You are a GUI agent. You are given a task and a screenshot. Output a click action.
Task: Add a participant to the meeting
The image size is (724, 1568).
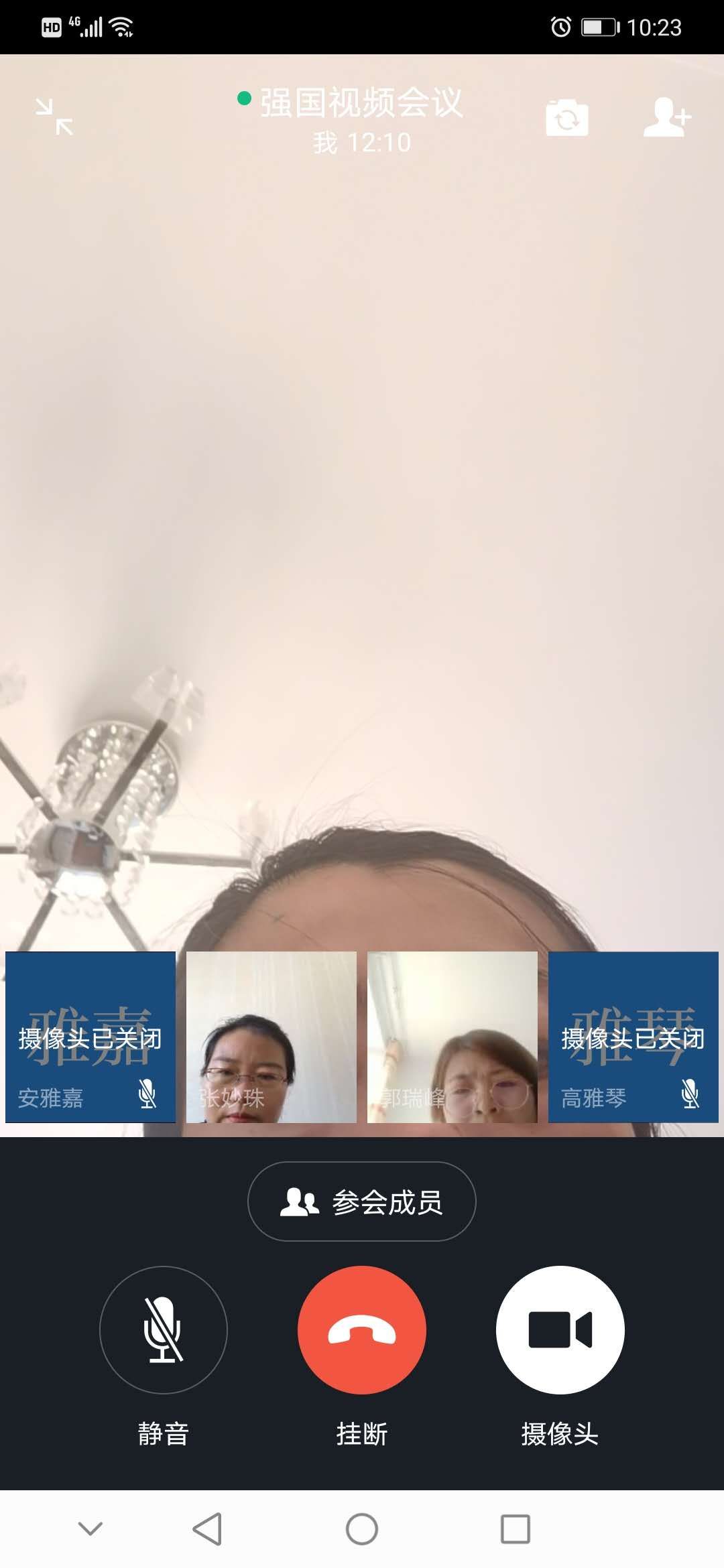[666, 119]
